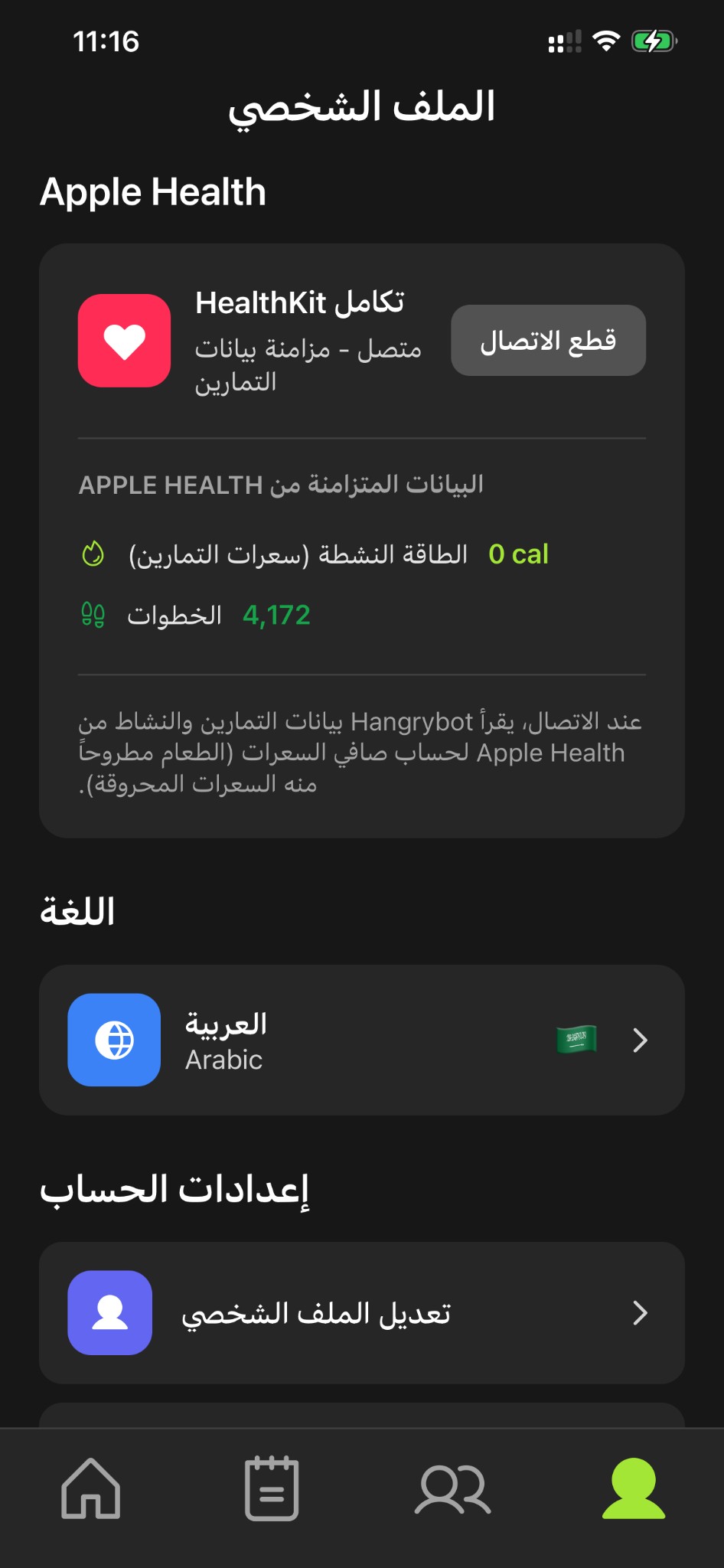
Task: Tap the 4,172 steps value
Action: (276, 614)
